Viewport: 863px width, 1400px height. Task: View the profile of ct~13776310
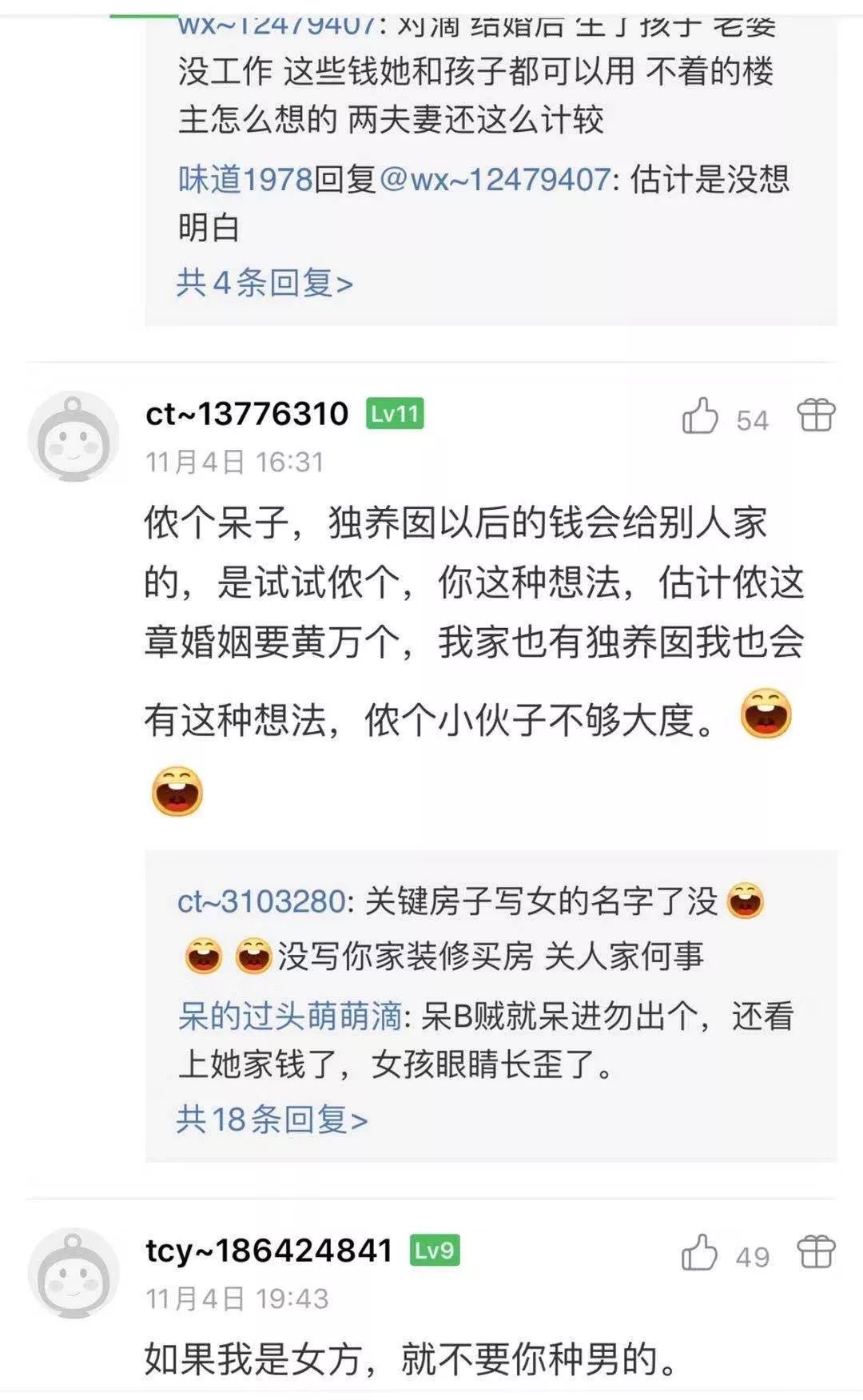247,414
